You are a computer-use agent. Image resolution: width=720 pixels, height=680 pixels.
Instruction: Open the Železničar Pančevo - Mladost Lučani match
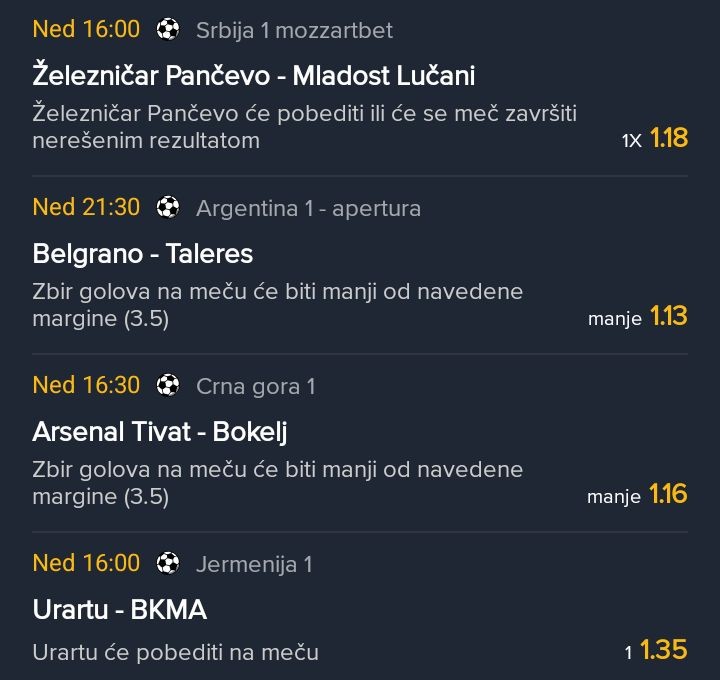254,75
